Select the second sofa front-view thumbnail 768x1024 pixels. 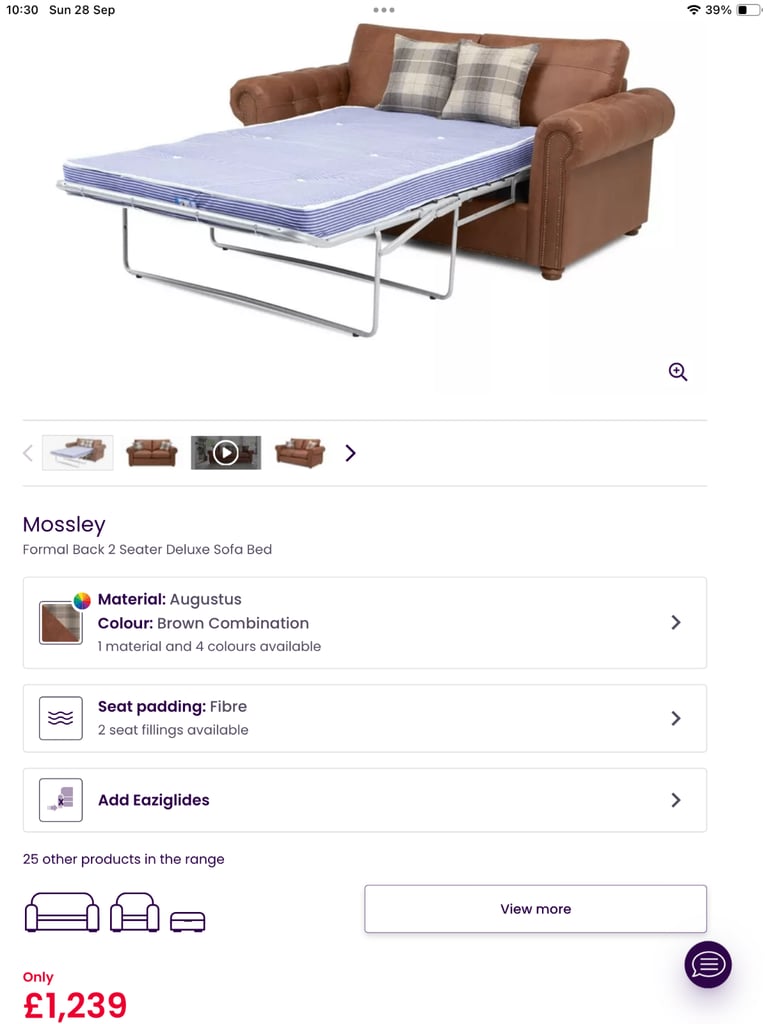coord(152,453)
